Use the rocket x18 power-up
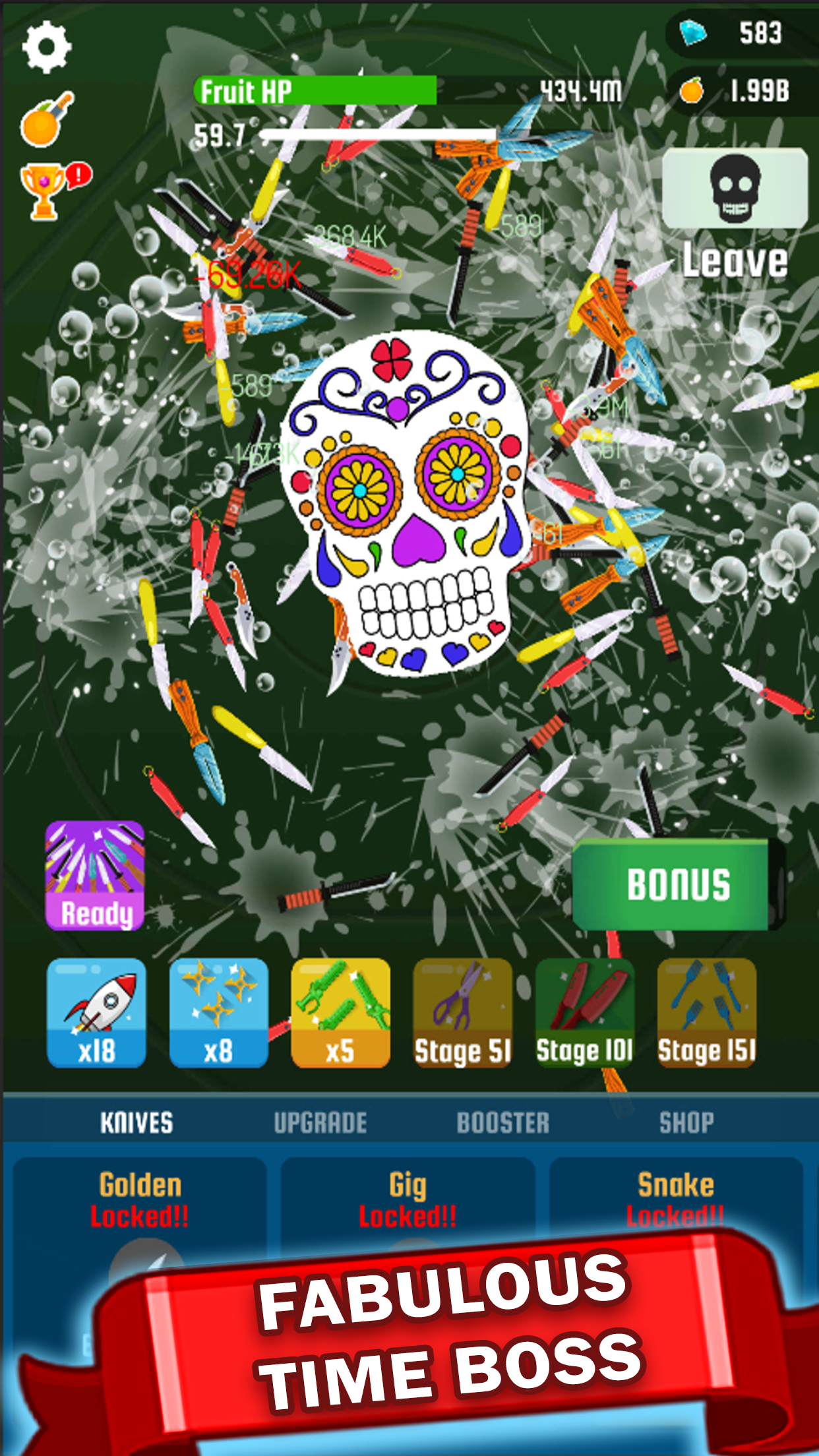The height and width of the screenshot is (1456, 819). [x=96, y=1012]
